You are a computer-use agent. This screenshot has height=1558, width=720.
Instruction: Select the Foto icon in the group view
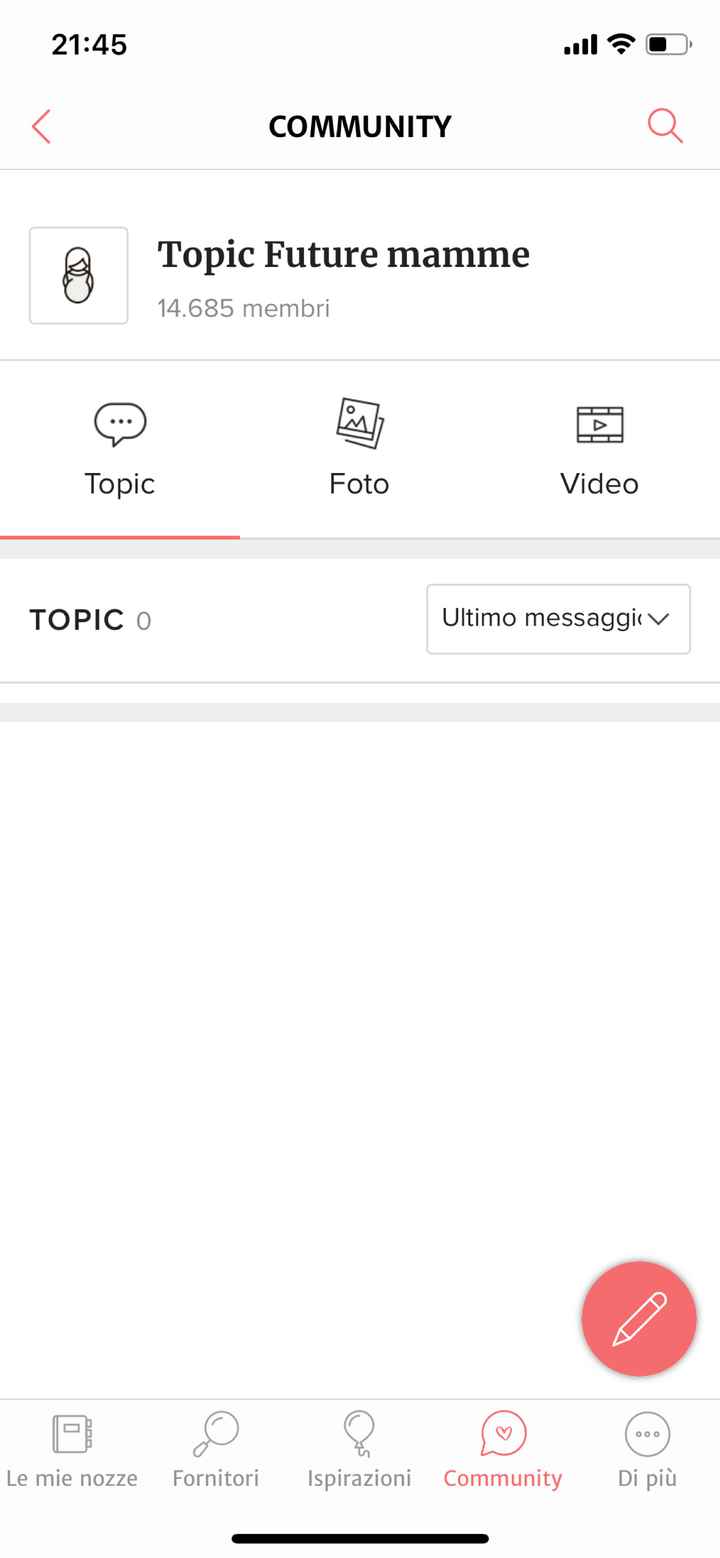pyautogui.click(x=358, y=422)
